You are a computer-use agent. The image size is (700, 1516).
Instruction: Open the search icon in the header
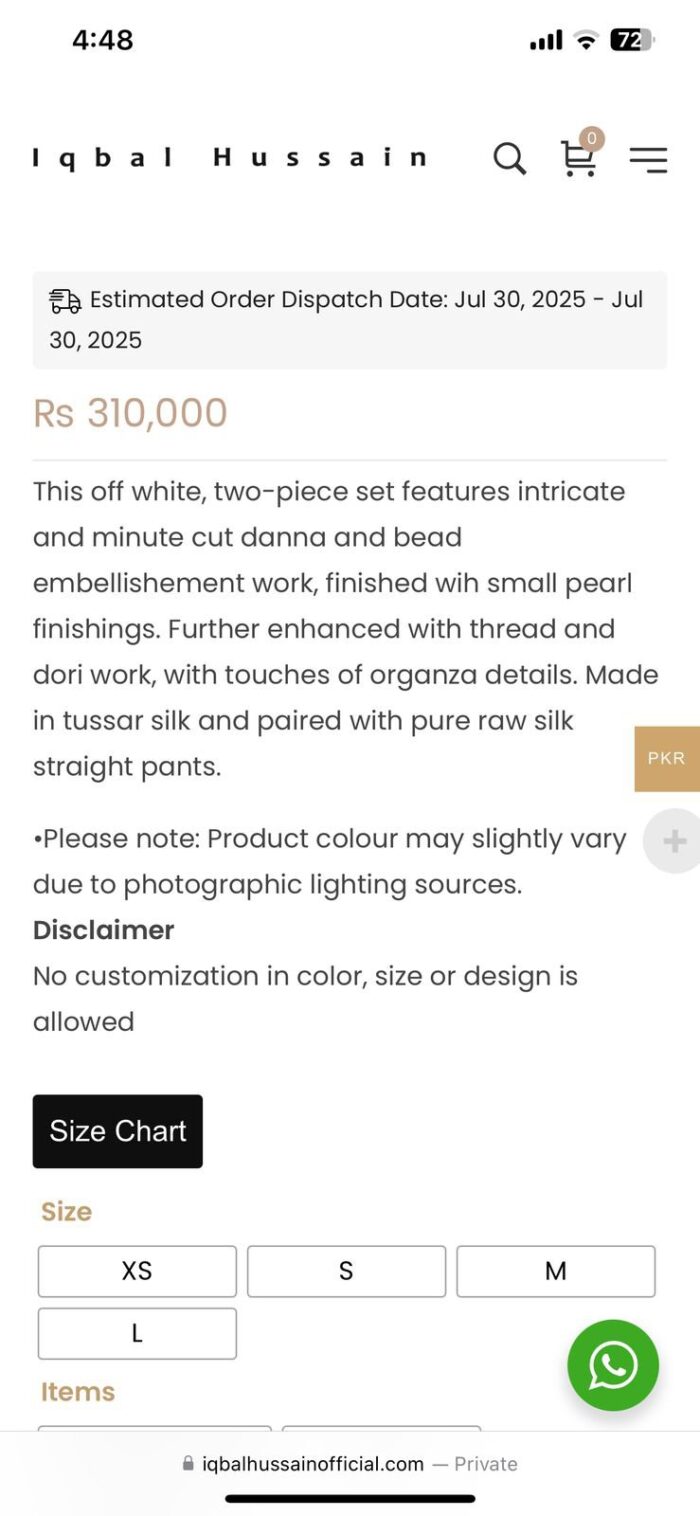(x=509, y=158)
